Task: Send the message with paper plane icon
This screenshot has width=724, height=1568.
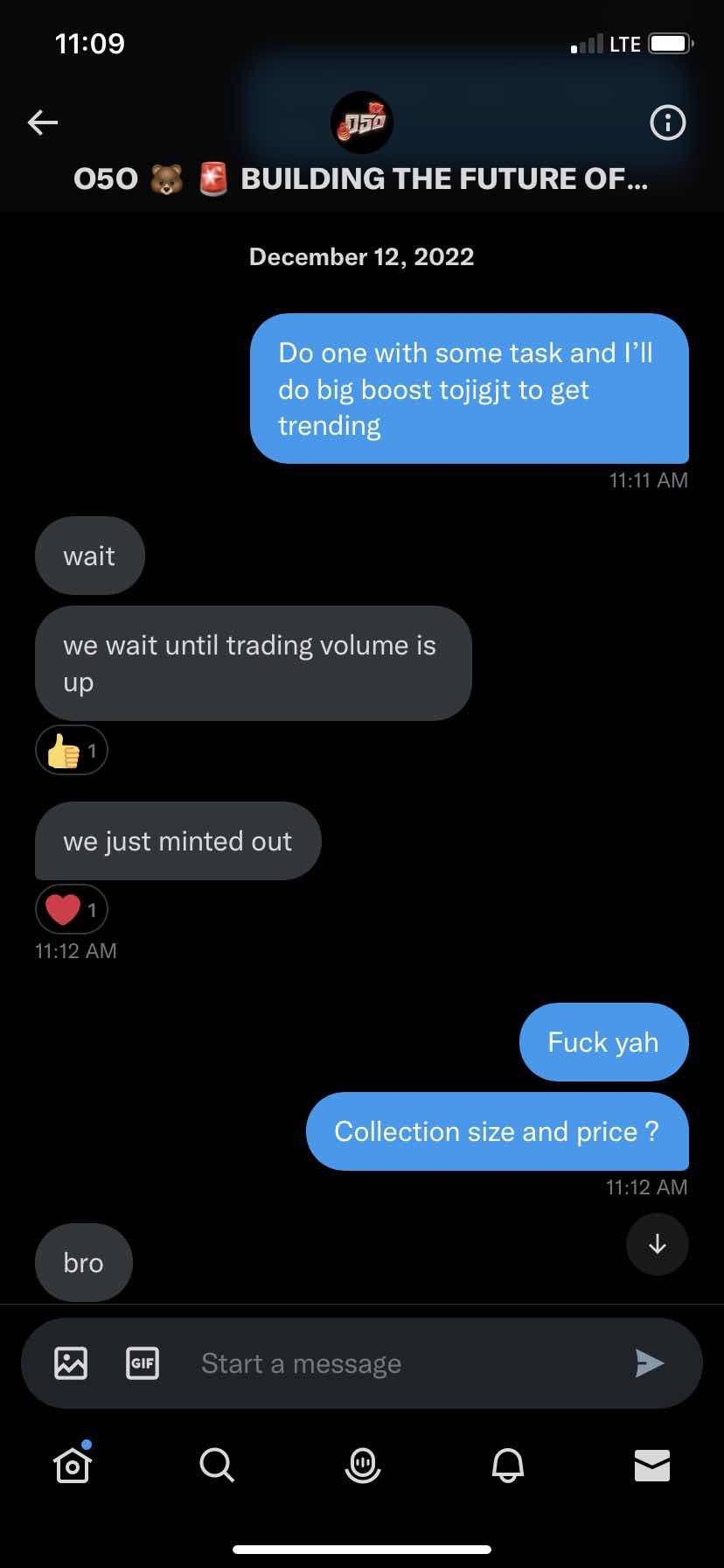Action: pyautogui.click(x=650, y=1363)
